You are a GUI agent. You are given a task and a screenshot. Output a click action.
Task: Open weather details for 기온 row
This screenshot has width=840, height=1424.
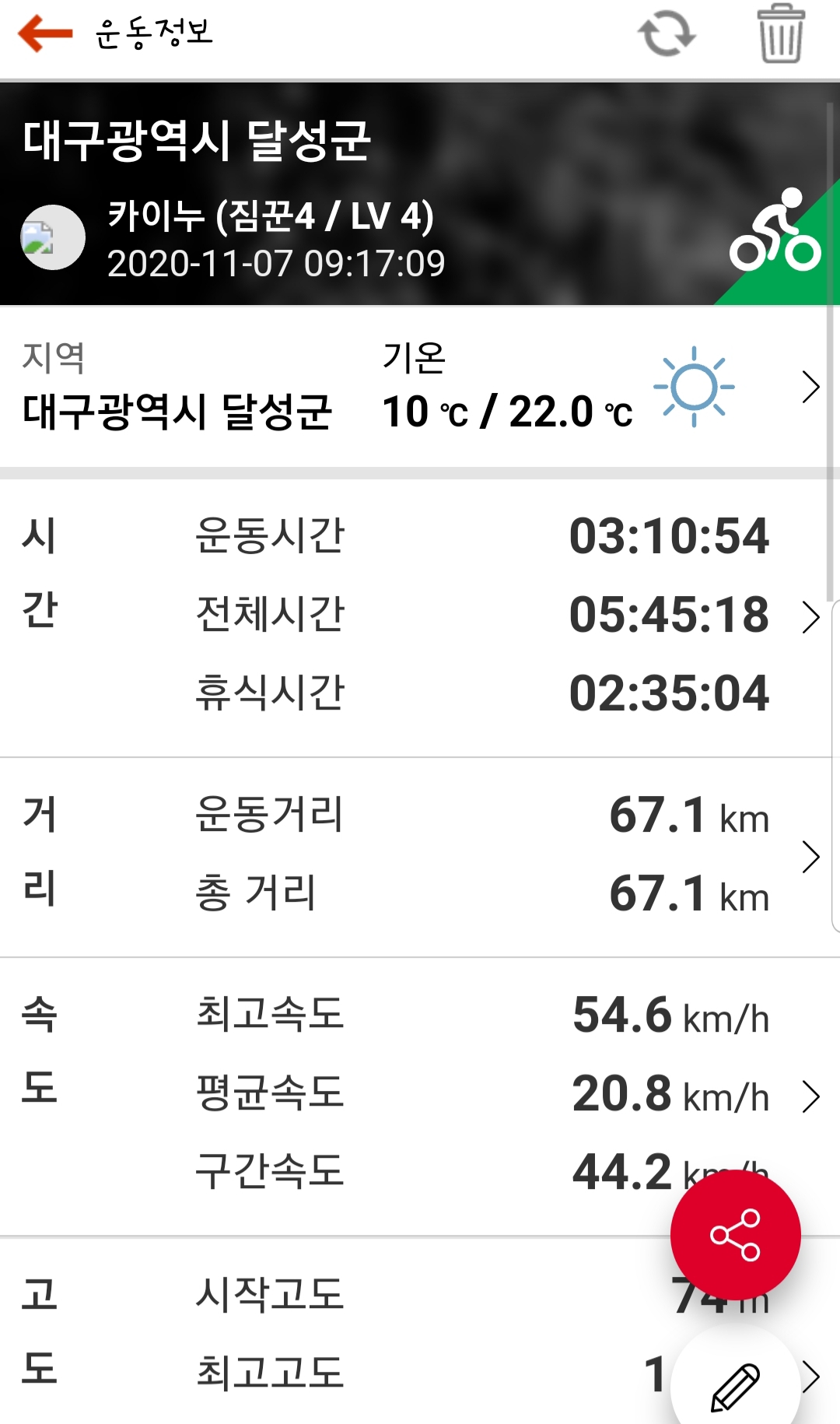pos(810,388)
